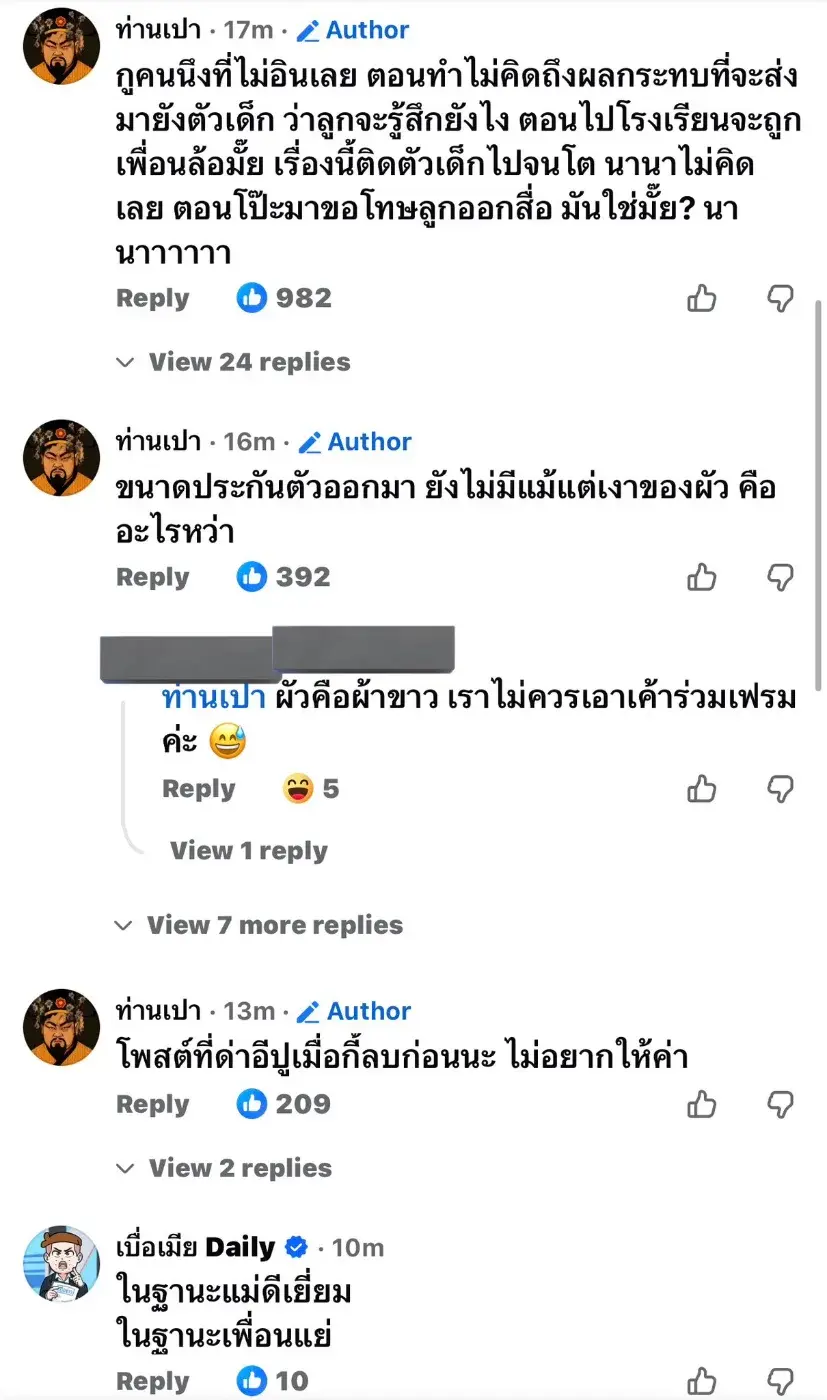Thumbs down the comment with 982 likes
The height and width of the screenshot is (1400, 827).
780,298
